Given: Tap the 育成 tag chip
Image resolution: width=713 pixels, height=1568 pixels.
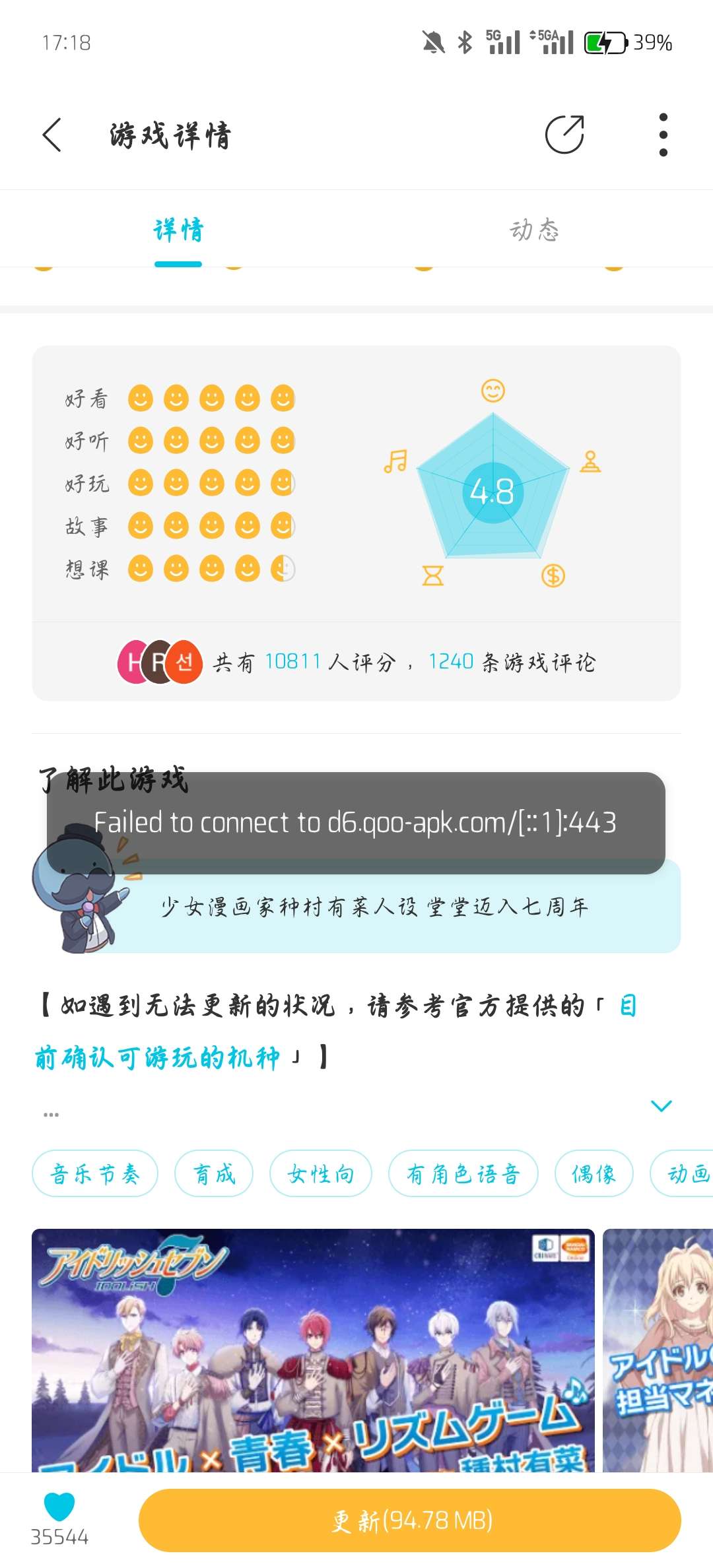Looking at the screenshot, I should pyautogui.click(x=214, y=1173).
